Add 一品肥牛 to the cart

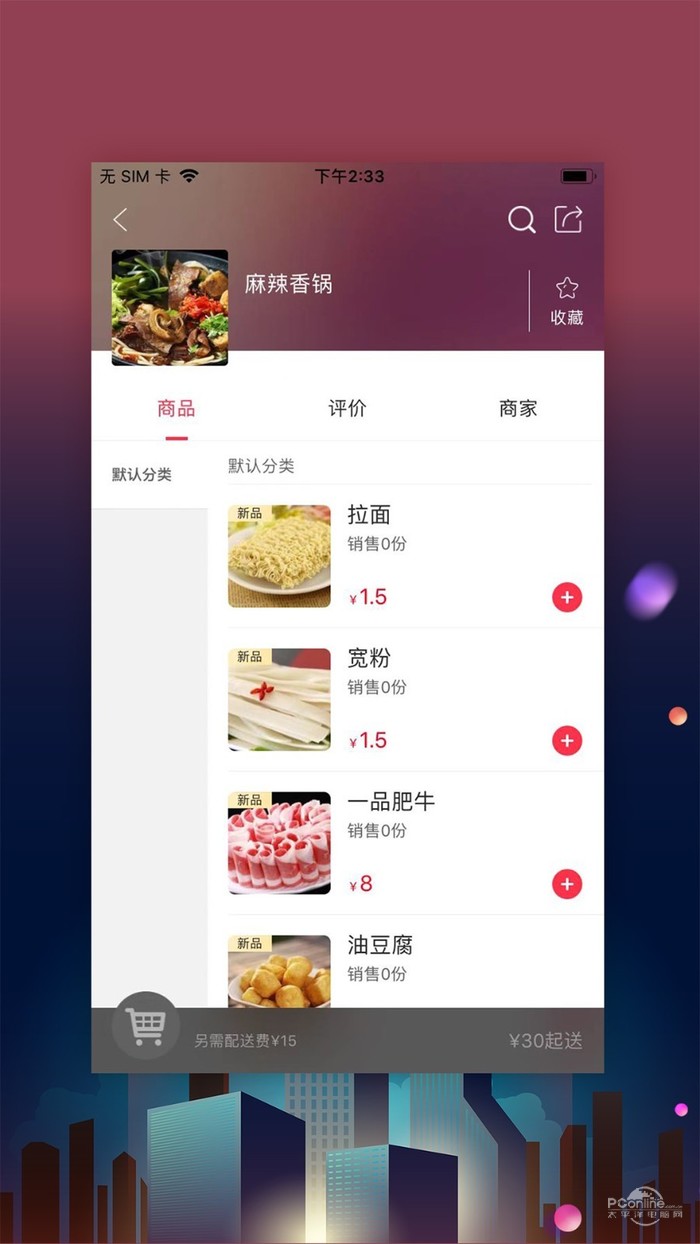click(x=567, y=884)
